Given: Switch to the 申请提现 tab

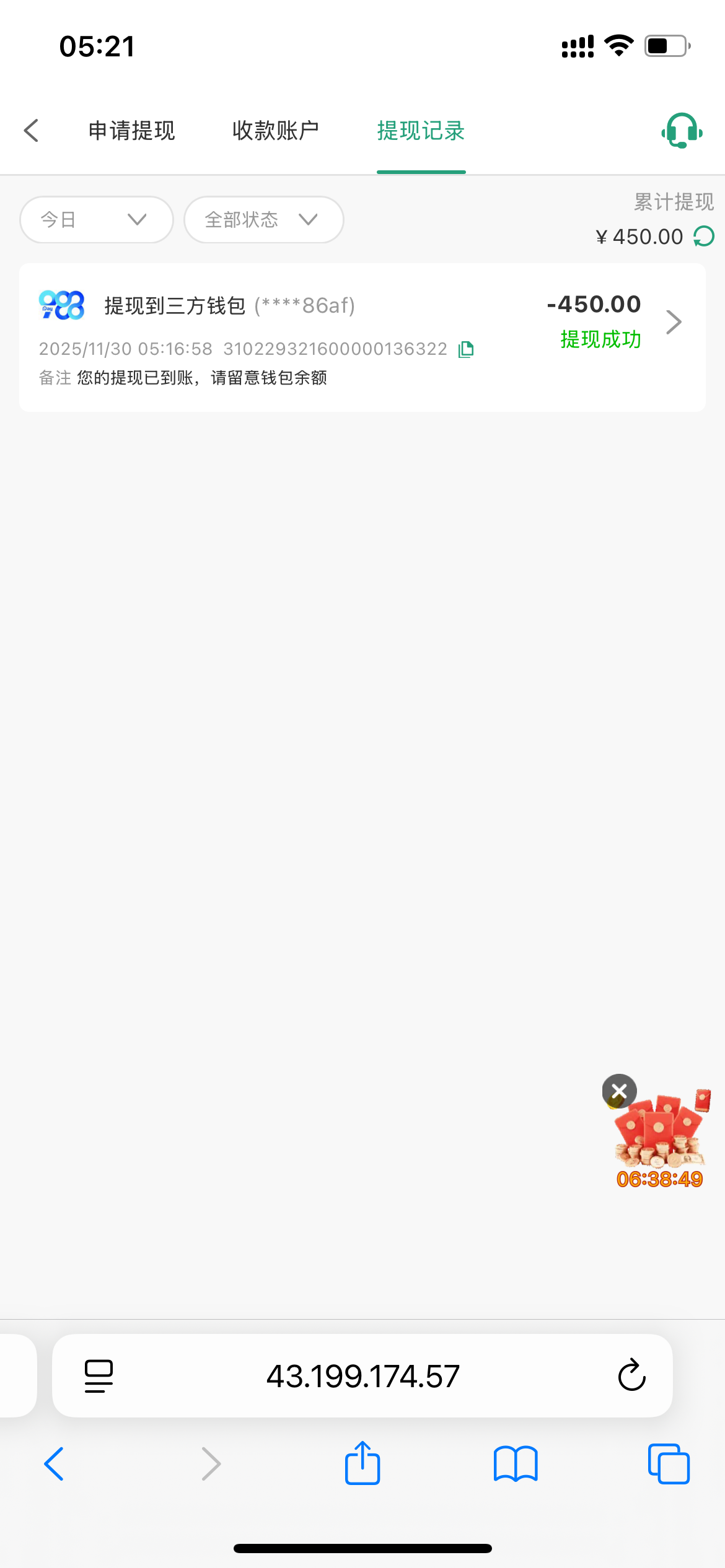Looking at the screenshot, I should click(x=131, y=131).
